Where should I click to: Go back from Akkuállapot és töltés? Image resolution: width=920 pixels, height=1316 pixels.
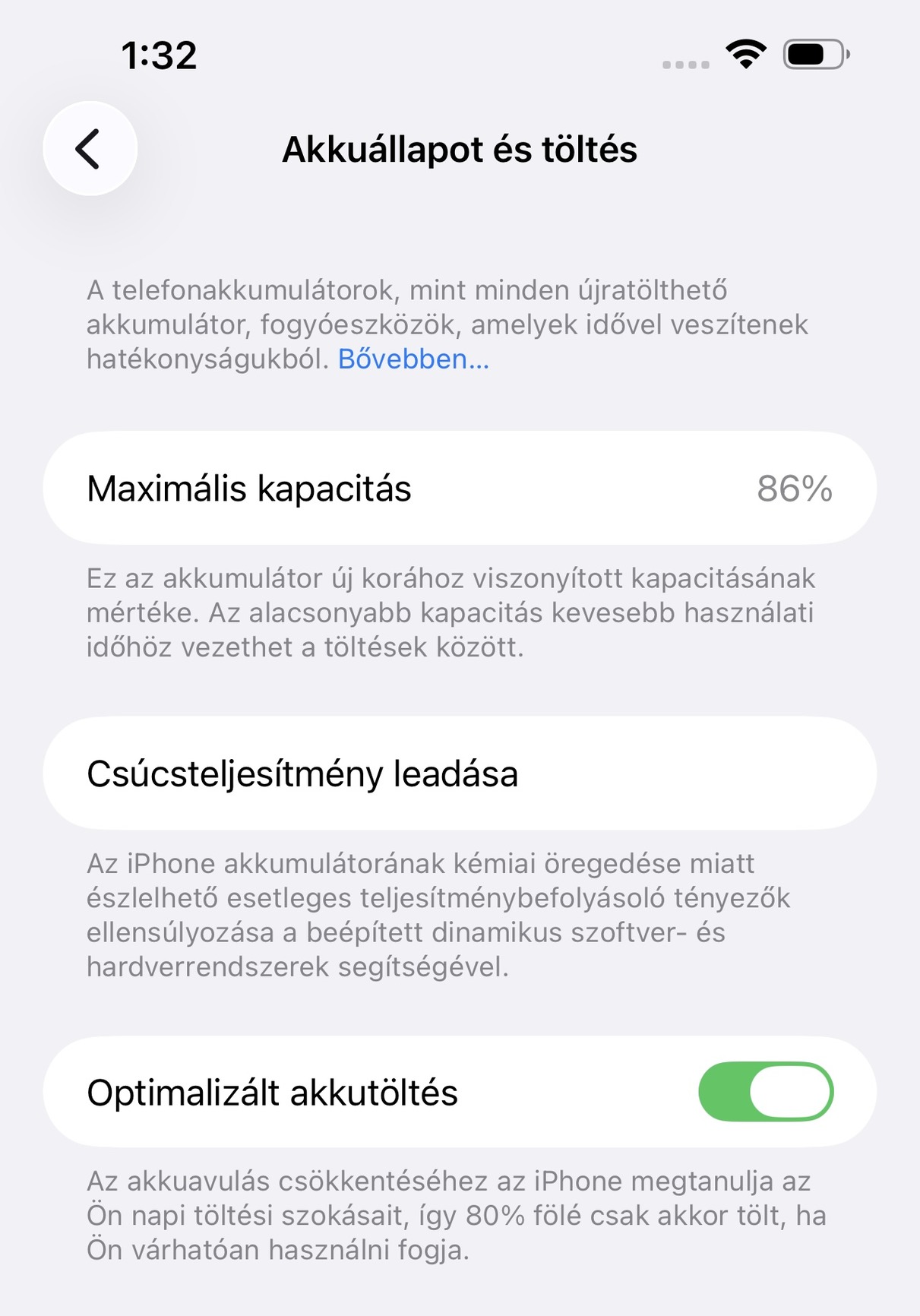(90, 149)
